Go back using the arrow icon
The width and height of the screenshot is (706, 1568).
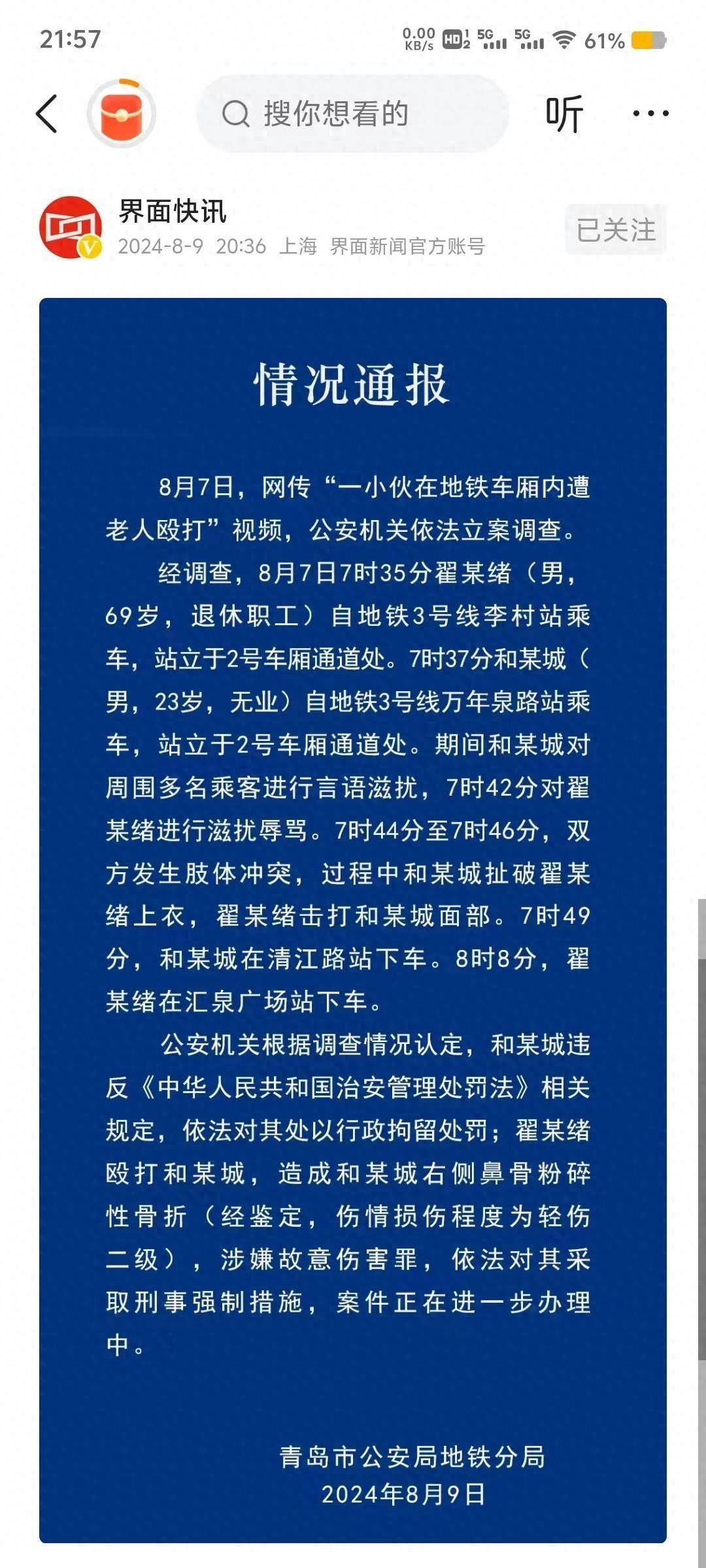click(47, 114)
